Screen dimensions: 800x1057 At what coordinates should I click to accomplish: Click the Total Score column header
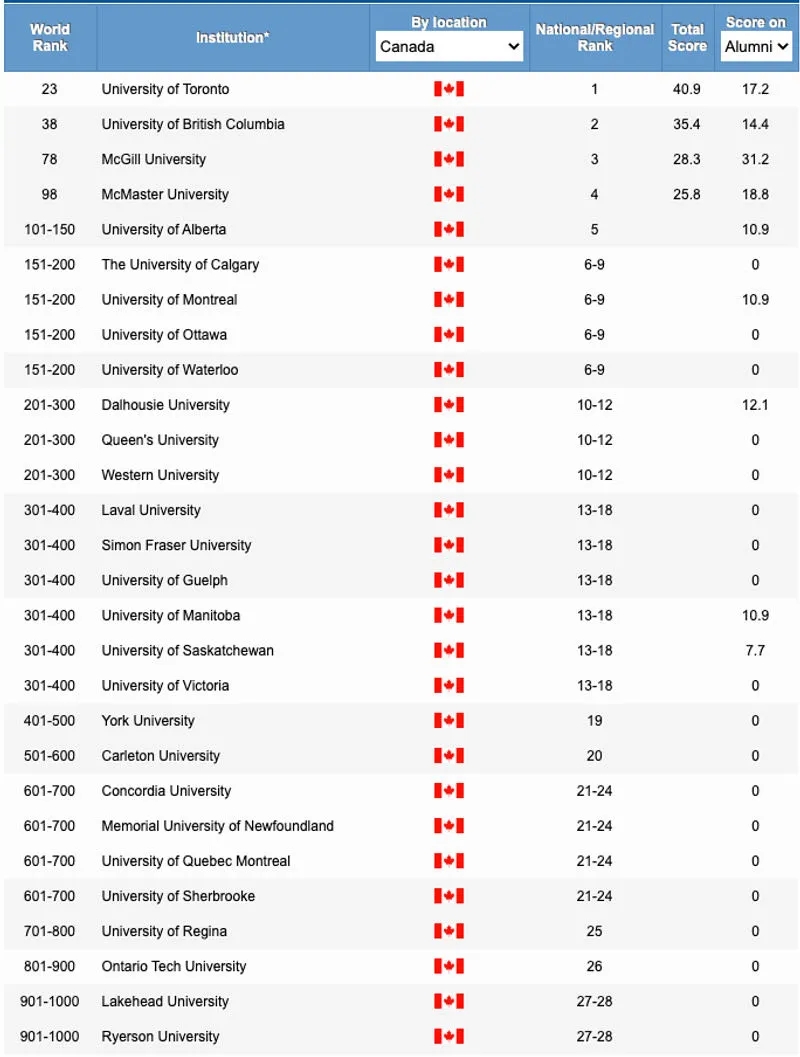point(687,37)
